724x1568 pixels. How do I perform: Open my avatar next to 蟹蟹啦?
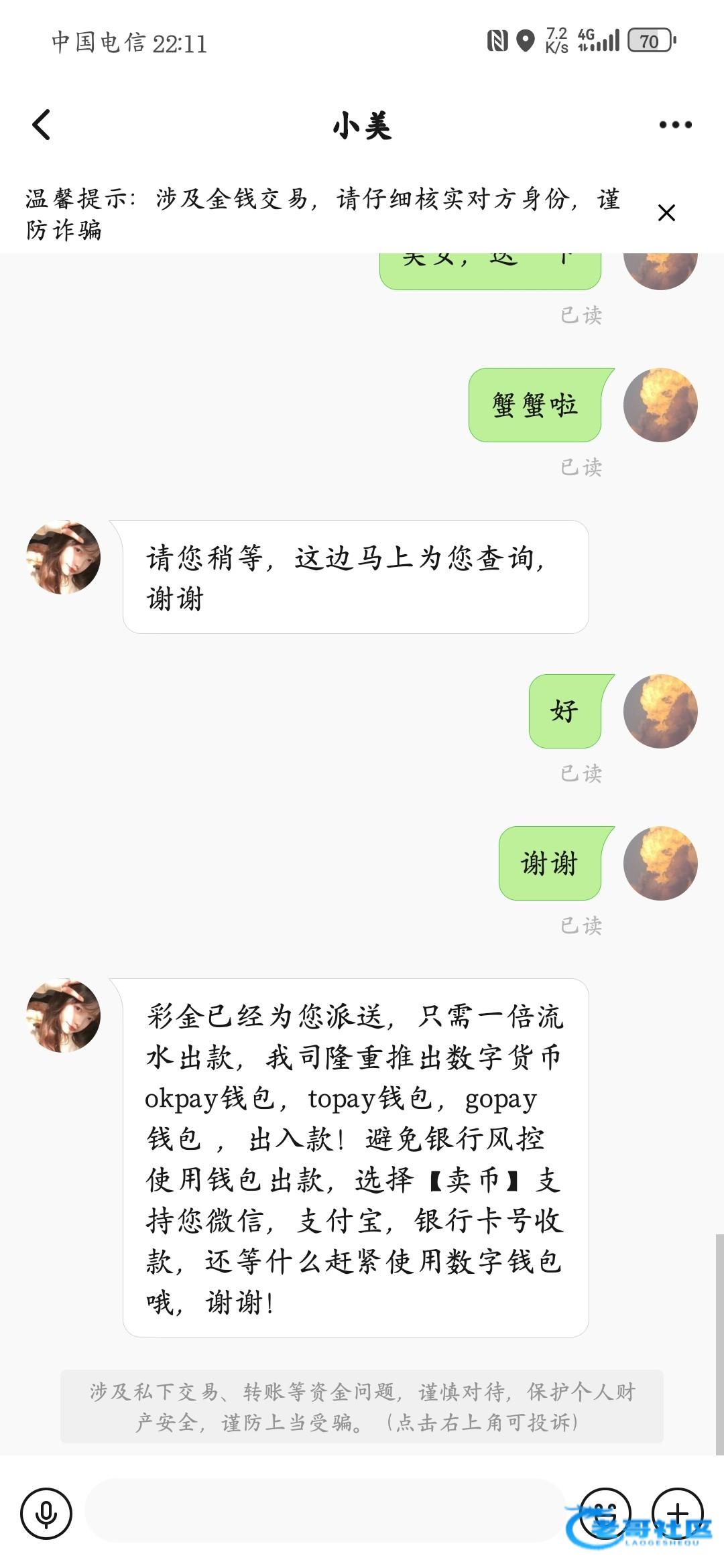(x=660, y=405)
